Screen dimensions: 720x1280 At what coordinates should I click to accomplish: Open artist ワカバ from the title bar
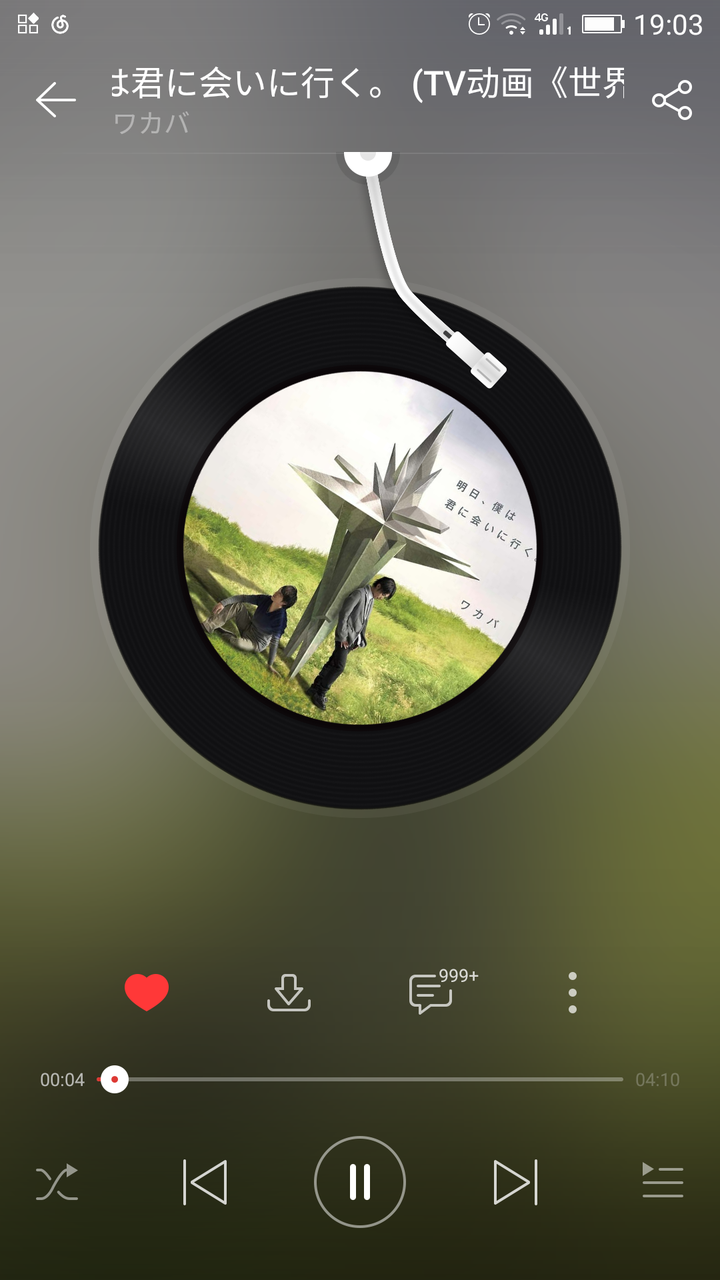pos(152,124)
